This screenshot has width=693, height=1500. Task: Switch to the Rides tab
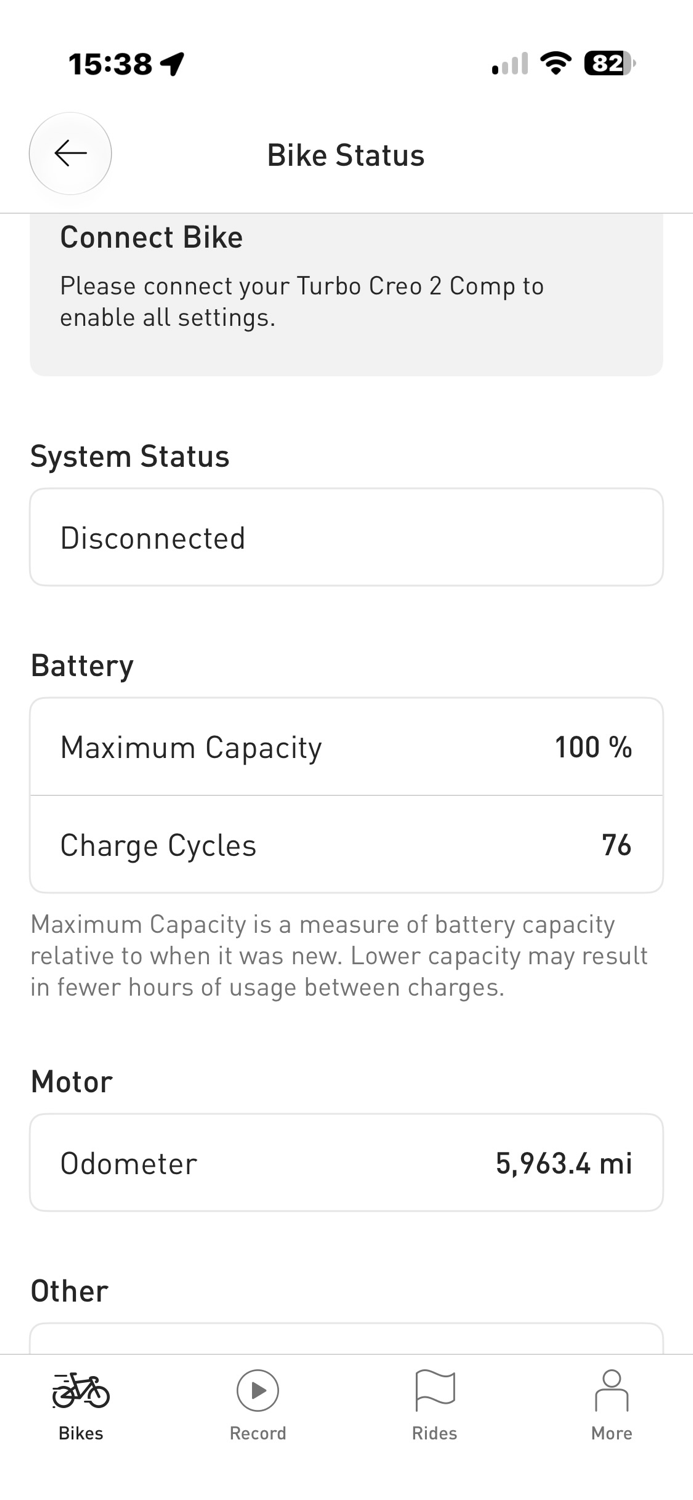pyautogui.click(x=435, y=1406)
